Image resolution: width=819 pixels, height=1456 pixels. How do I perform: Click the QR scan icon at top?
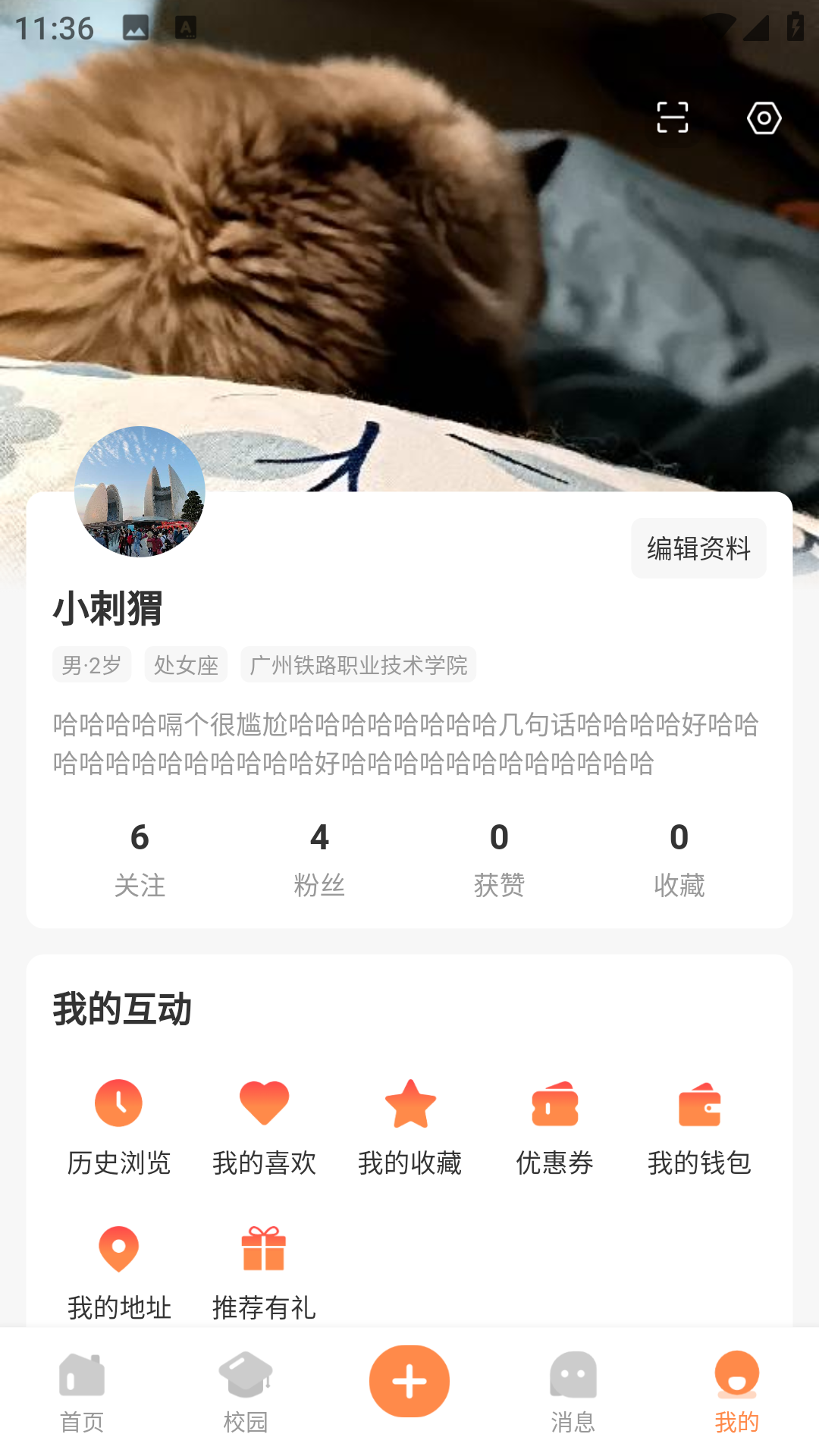click(672, 118)
